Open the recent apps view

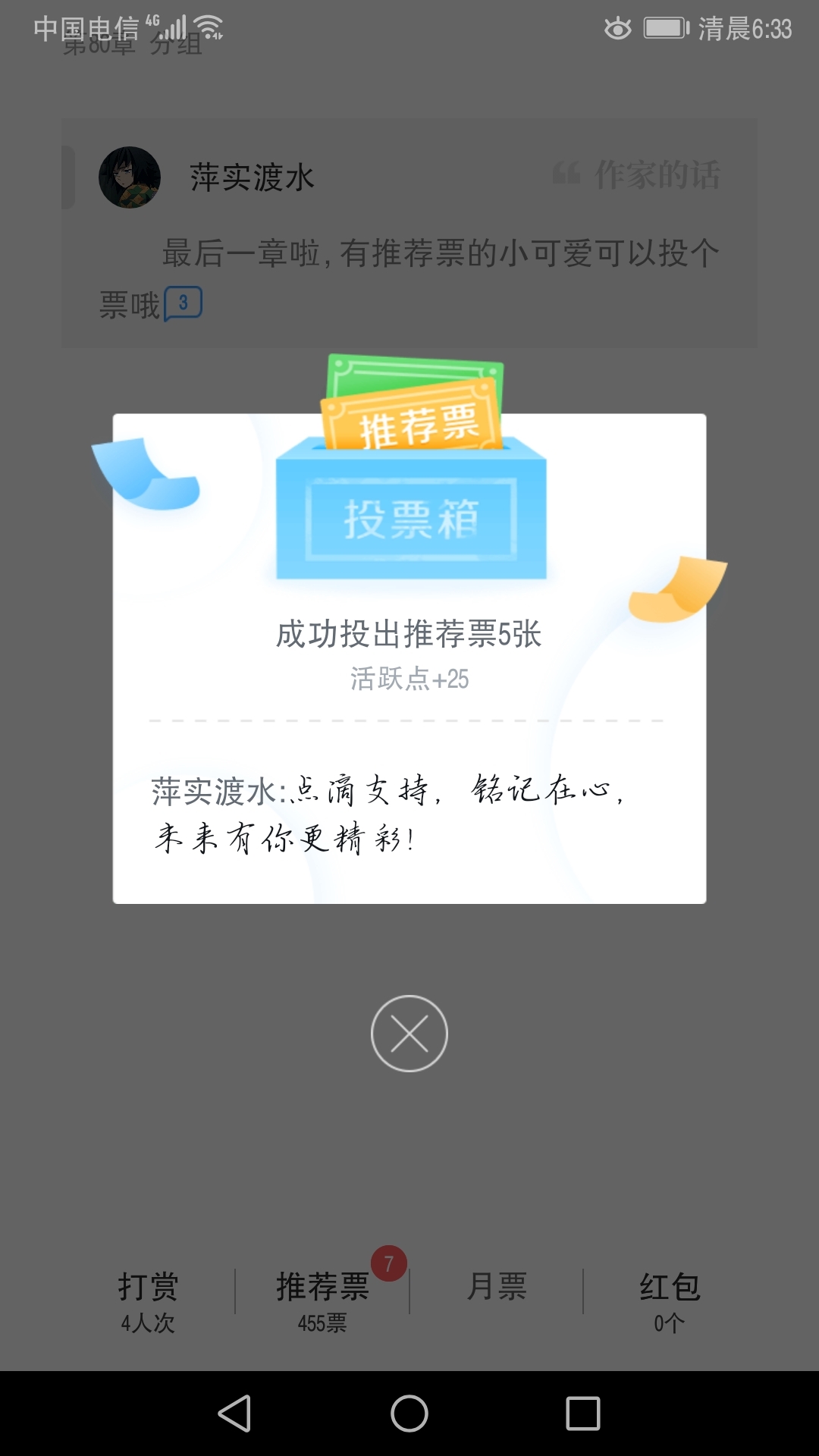(583, 1414)
